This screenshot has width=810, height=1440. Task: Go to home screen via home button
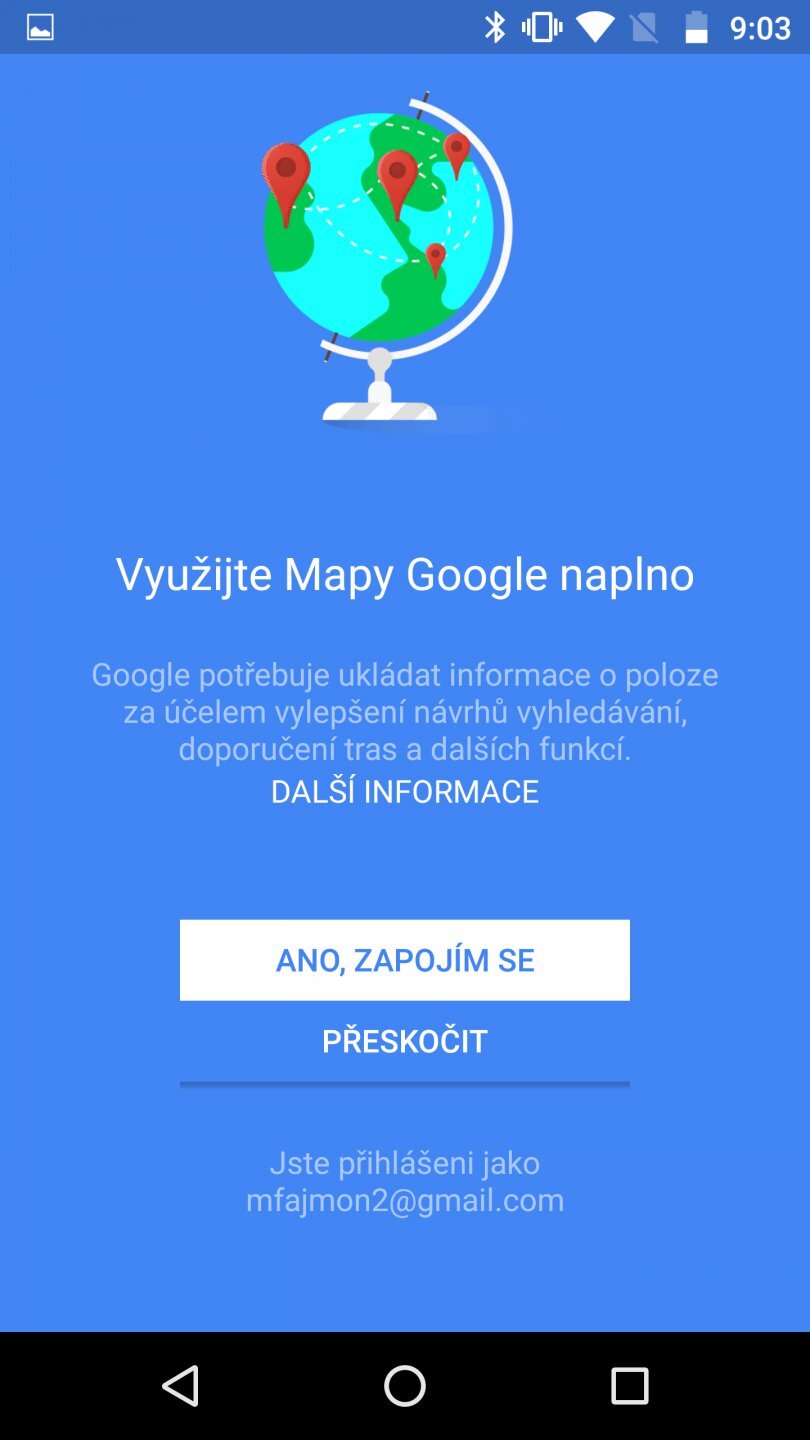point(404,1386)
